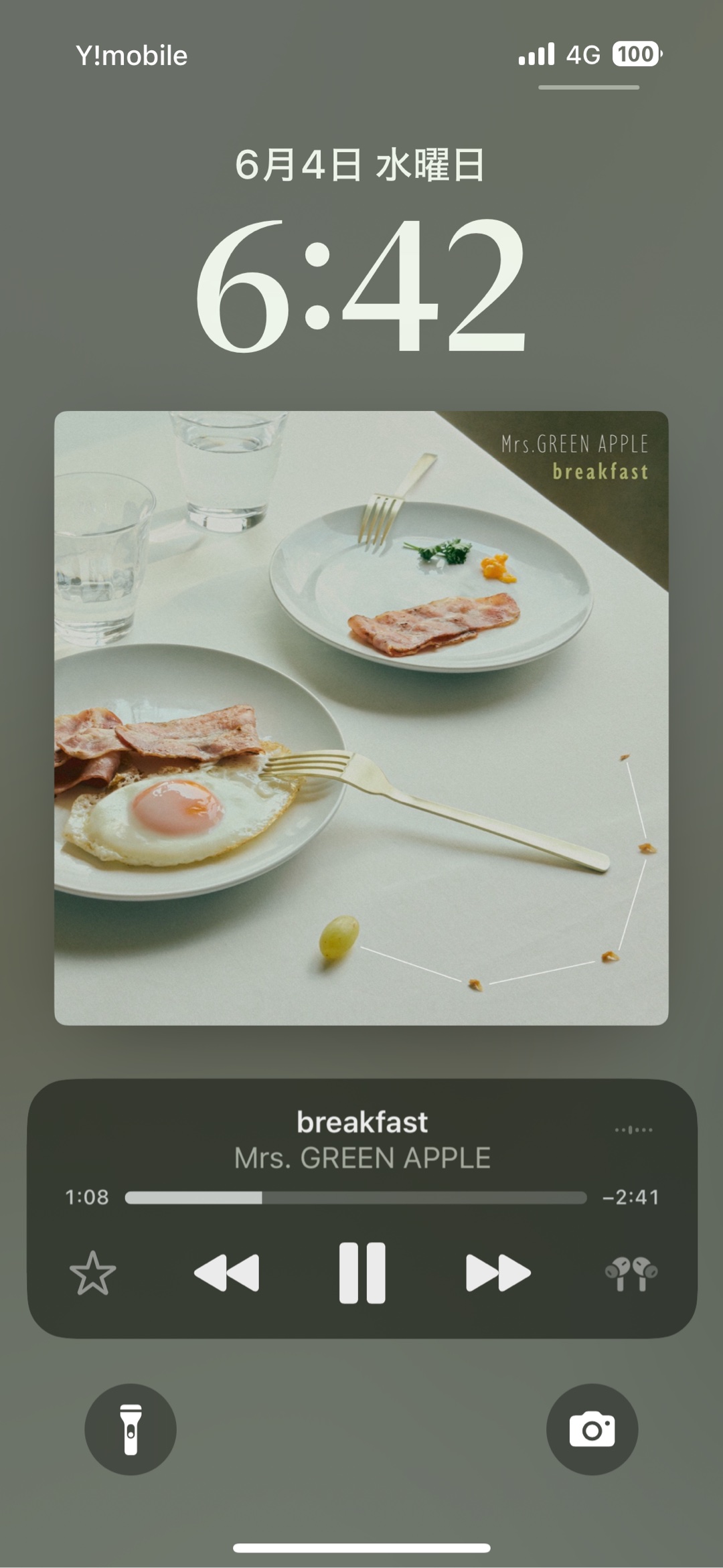Image resolution: width=723 pixels, height=1568 pixels.
Task: Open the AirPods audio output picker
Action: [x=631, y=1273]
